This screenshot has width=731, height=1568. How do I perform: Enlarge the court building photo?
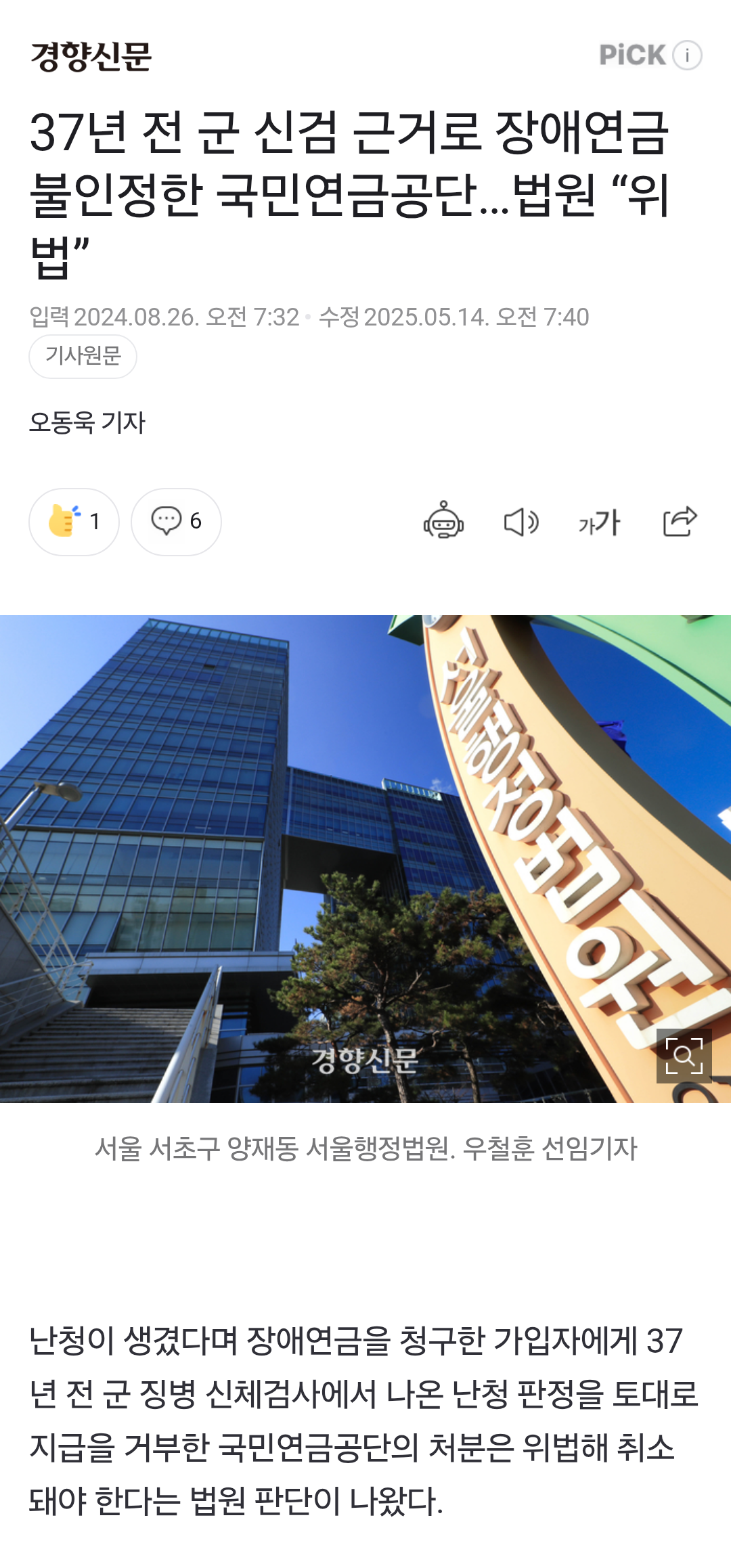tap(684, 1056)
